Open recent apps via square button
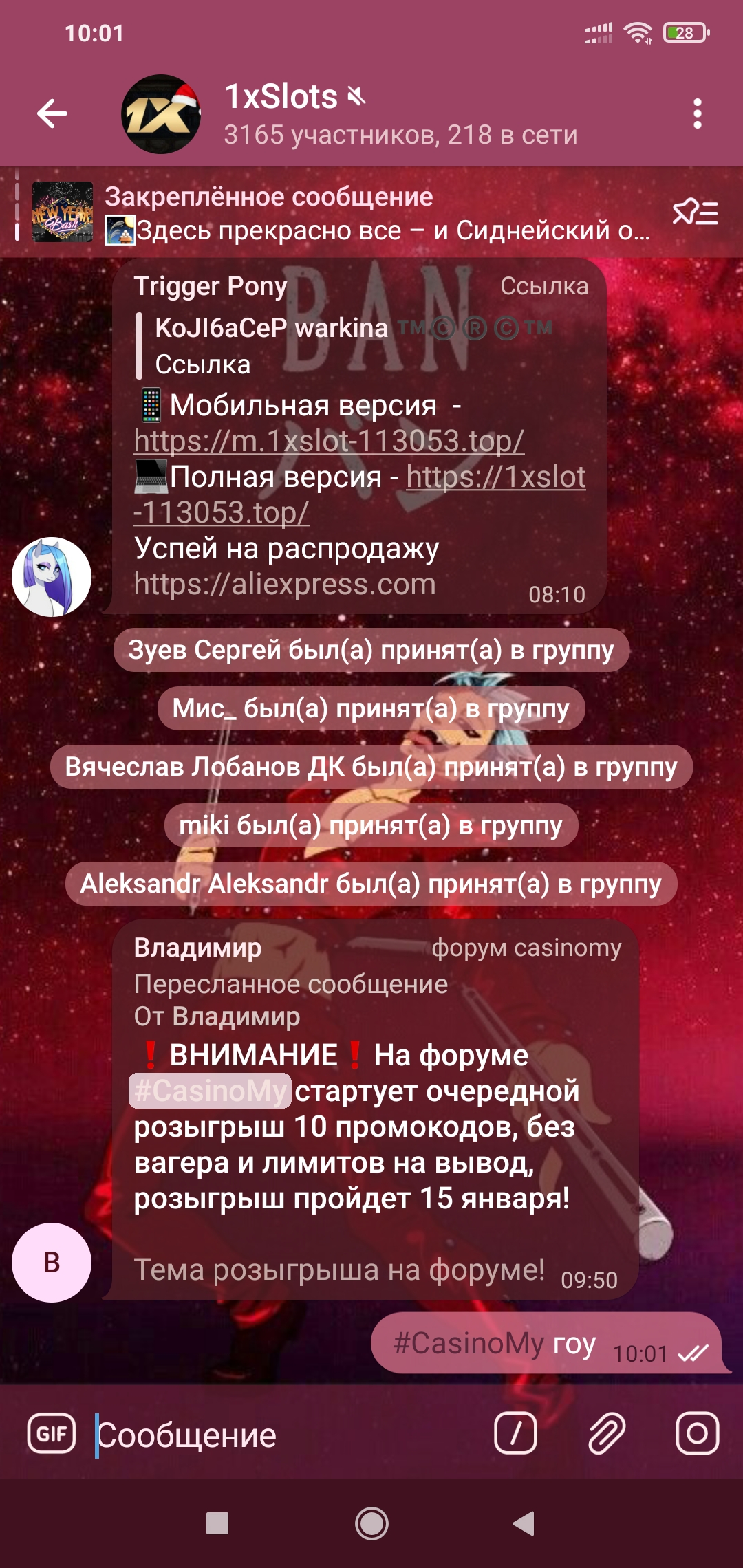 [217, 1523]
